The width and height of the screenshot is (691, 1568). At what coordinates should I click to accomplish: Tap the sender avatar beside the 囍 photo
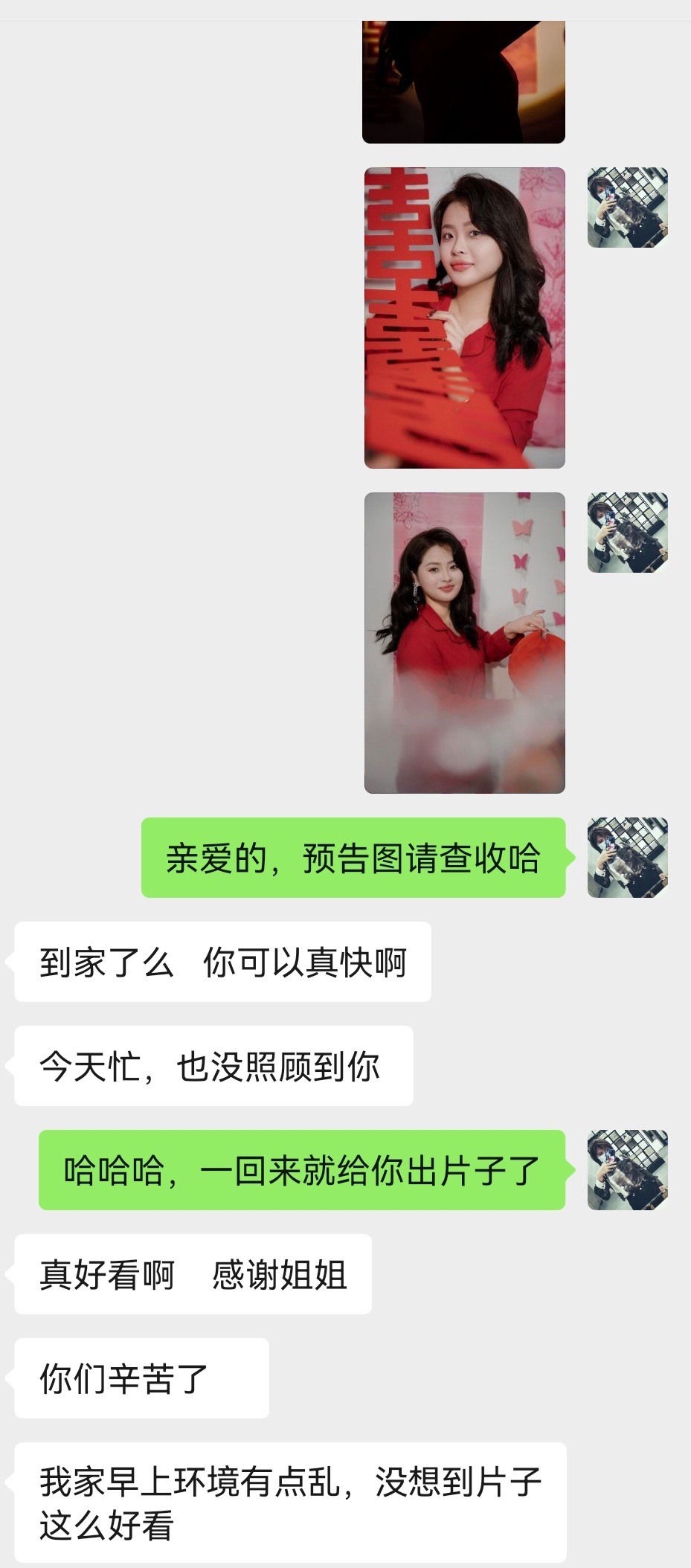[627, 208]
